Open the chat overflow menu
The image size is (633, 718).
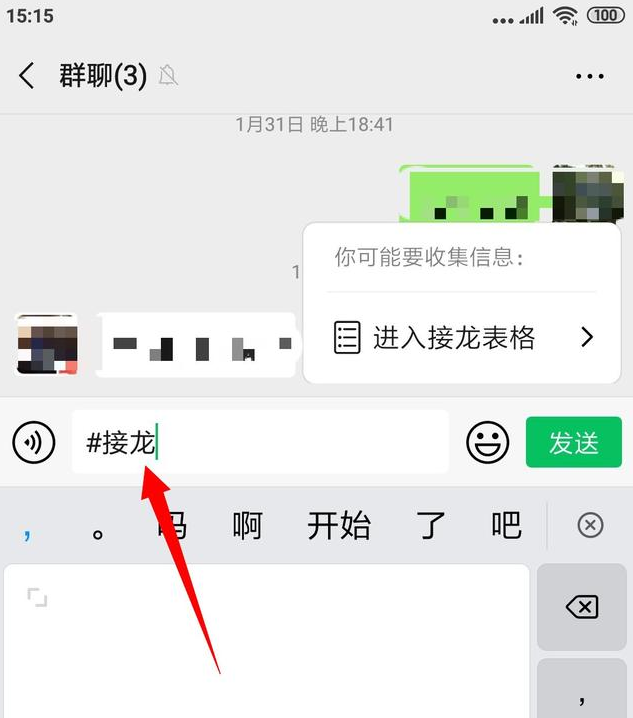590,76
